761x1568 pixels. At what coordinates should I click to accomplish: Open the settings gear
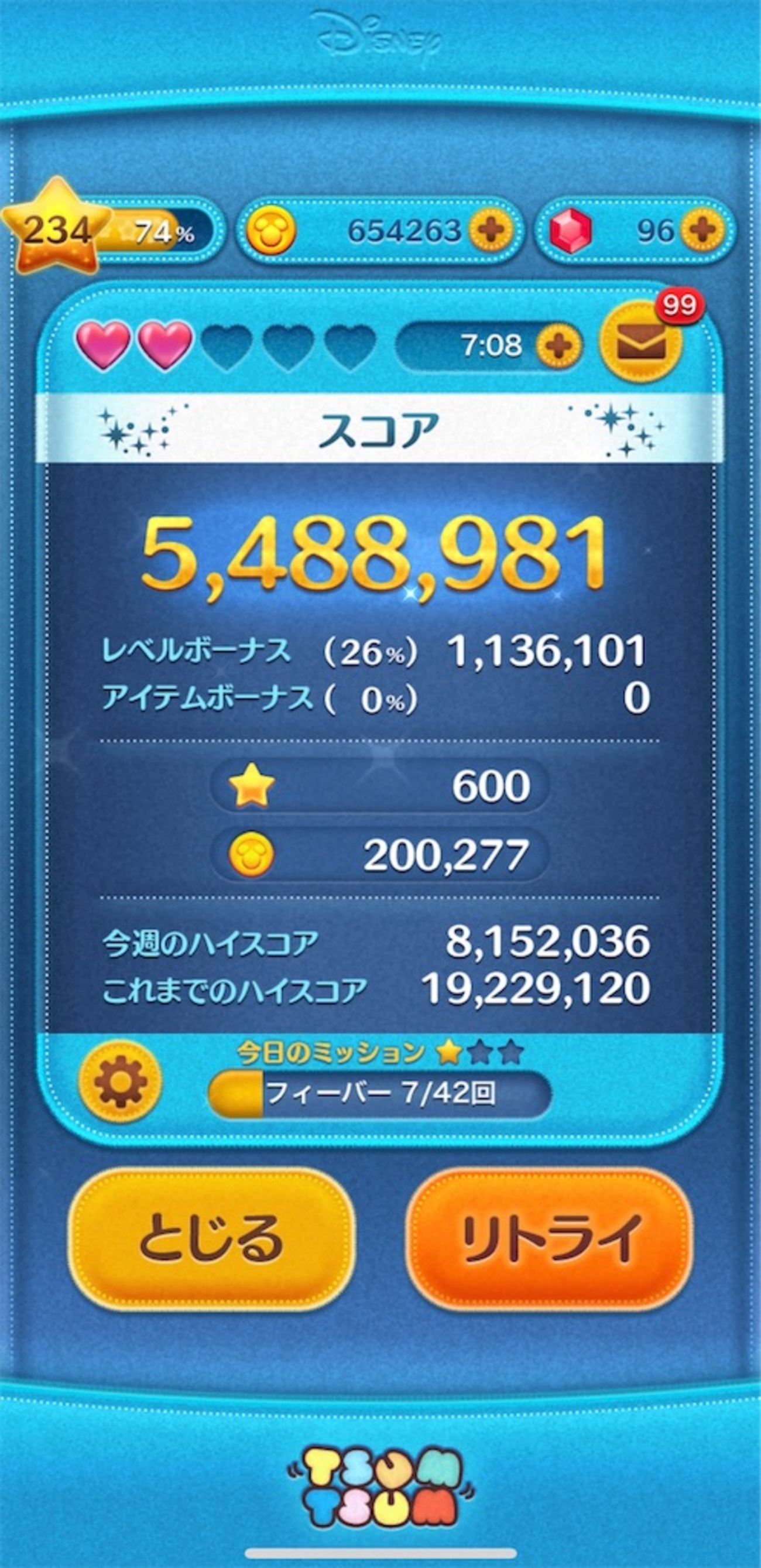point(119,1081)
